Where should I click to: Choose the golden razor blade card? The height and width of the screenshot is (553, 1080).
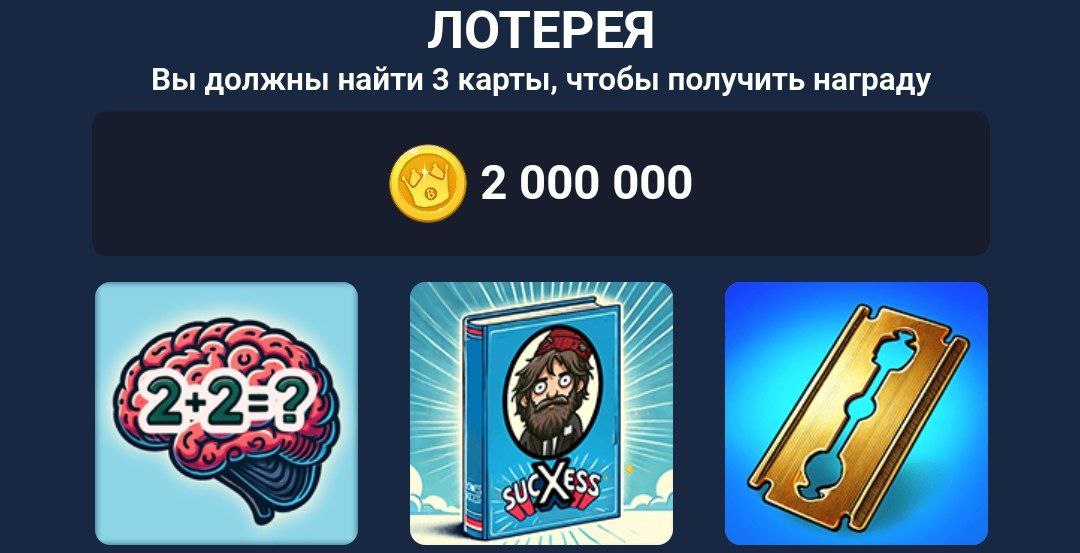click(856, 413)
